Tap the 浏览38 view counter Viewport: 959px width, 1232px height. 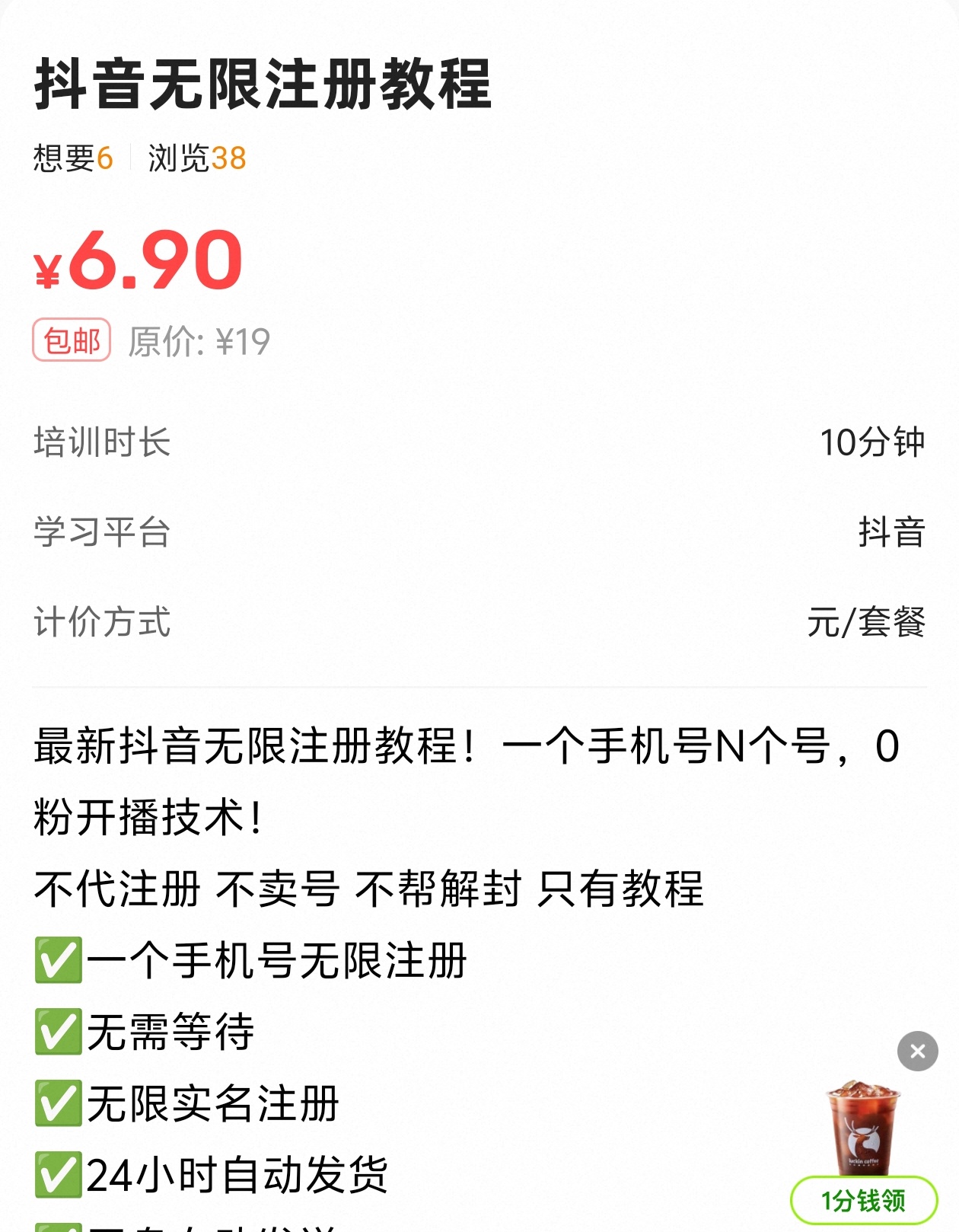(198, 158)
